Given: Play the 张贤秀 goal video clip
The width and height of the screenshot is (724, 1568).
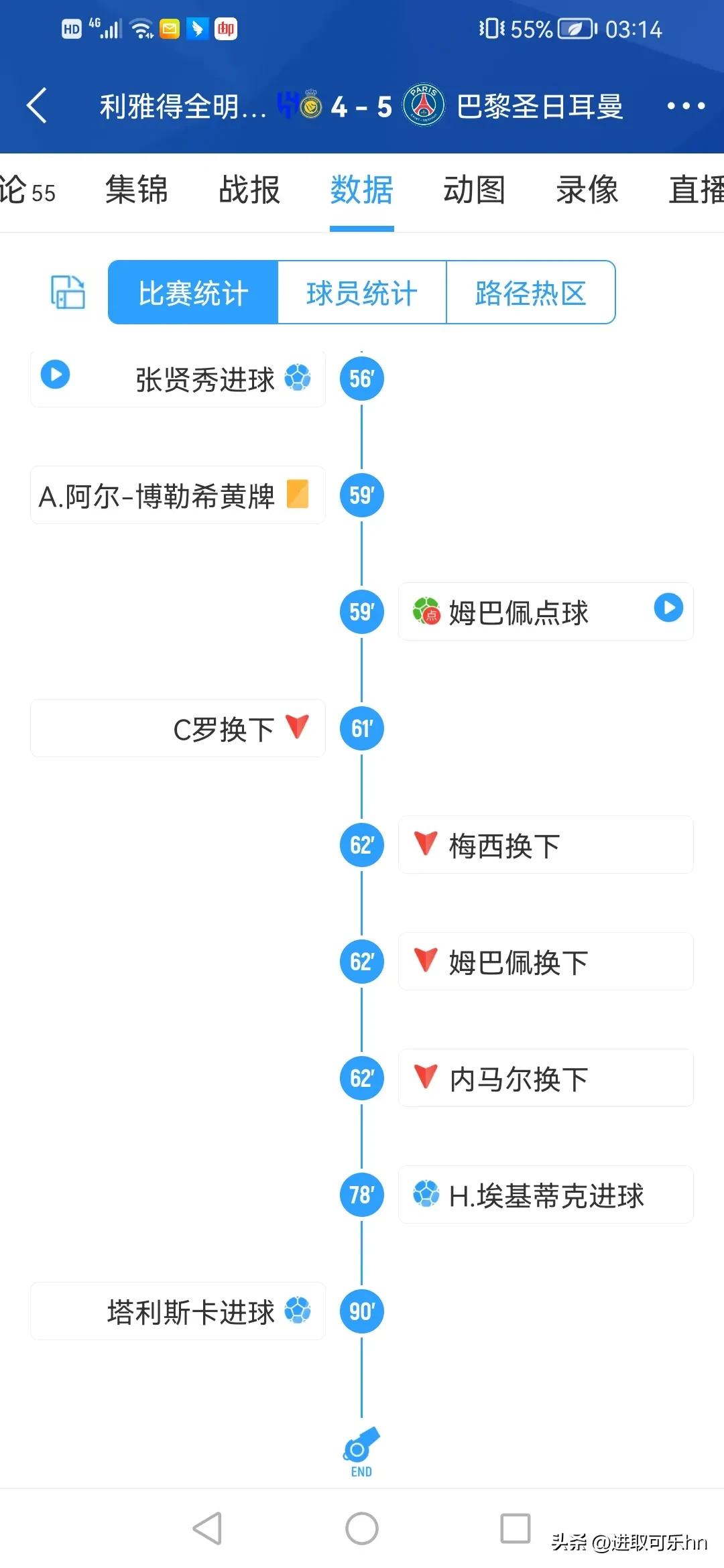Looking at the screenshot, I should tap(56, 376).
